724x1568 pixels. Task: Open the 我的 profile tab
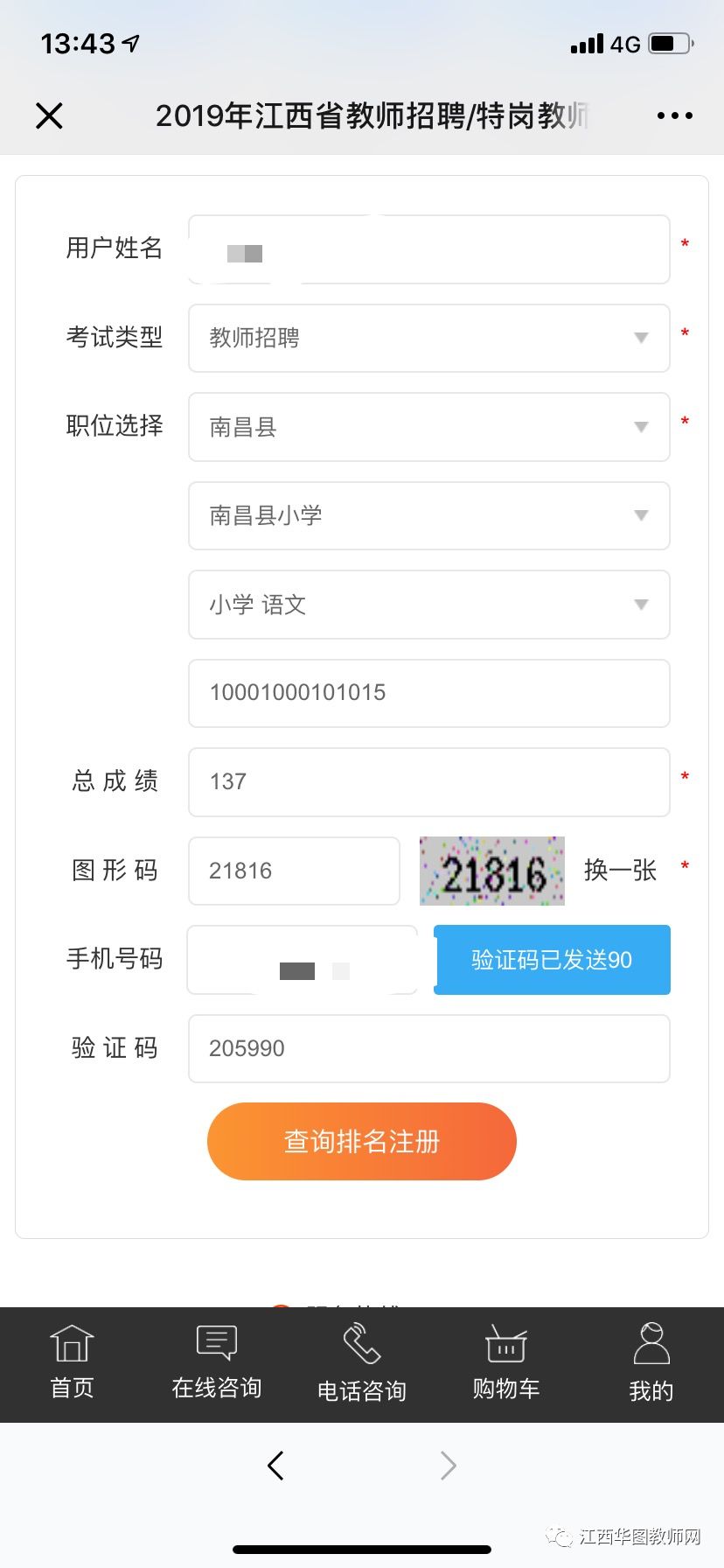[x=651, y=1363]
